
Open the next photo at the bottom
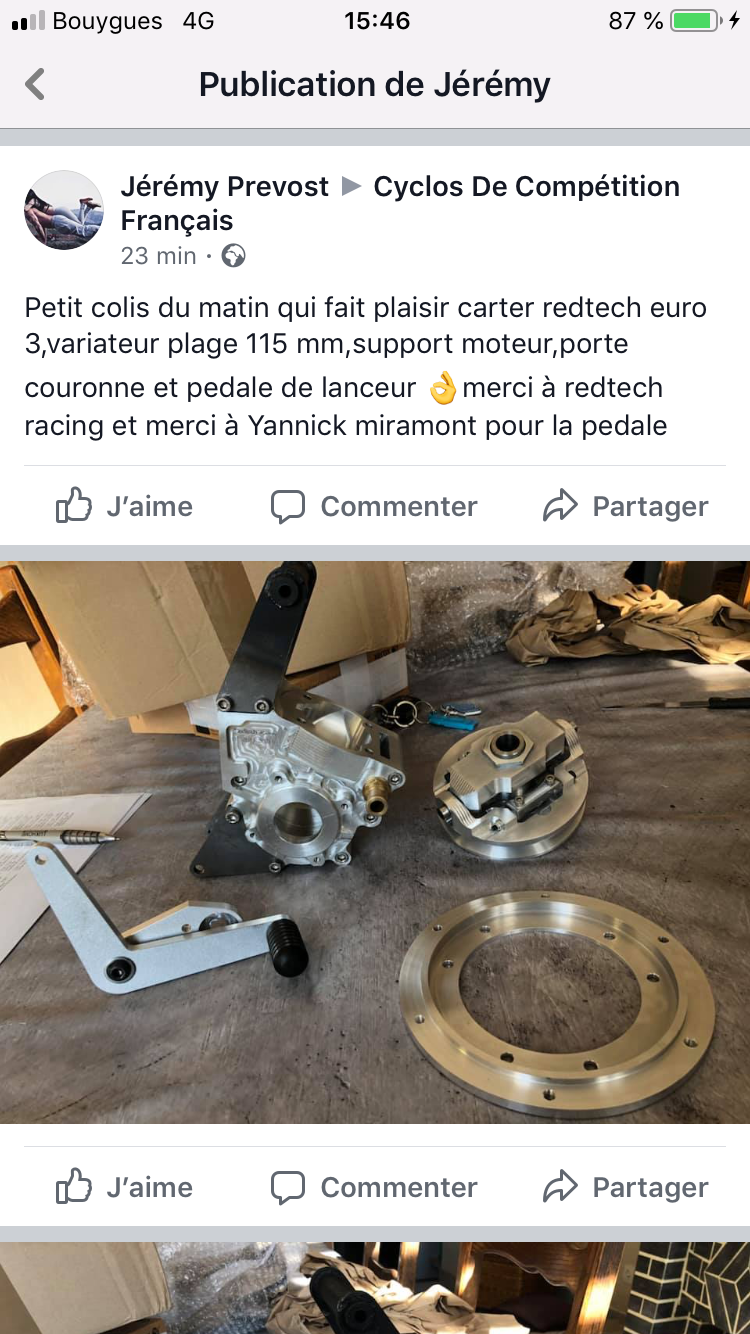point(375,1290)
